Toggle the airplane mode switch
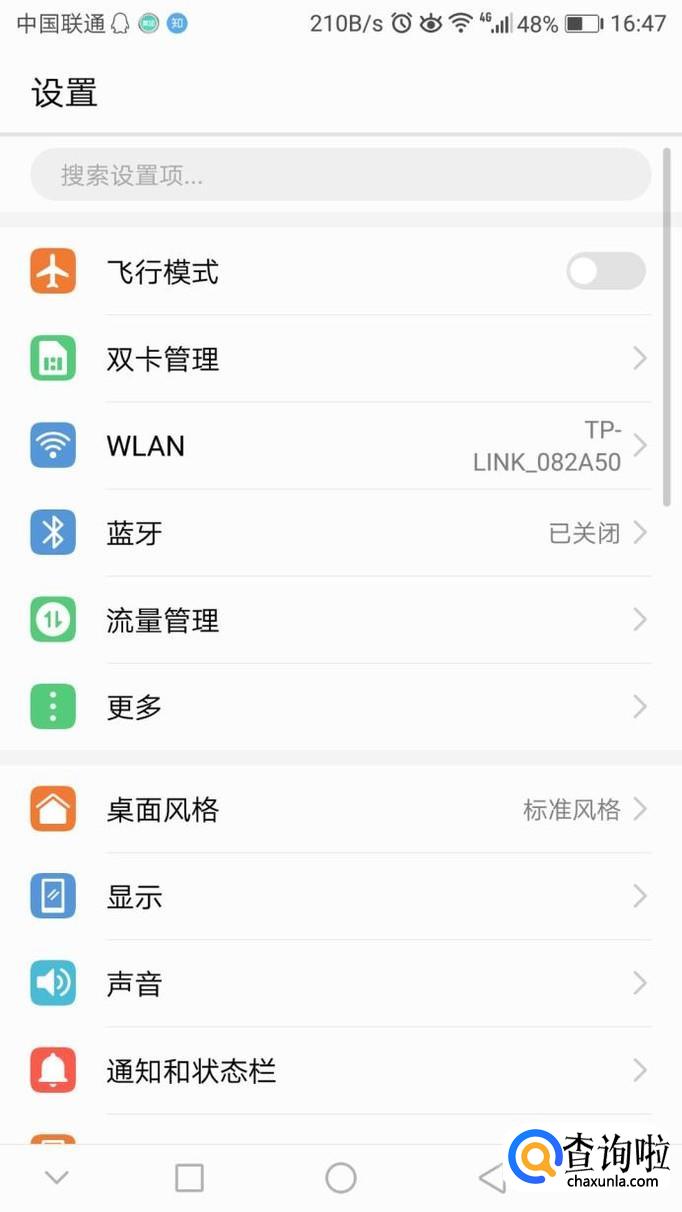 pos(605,271)
